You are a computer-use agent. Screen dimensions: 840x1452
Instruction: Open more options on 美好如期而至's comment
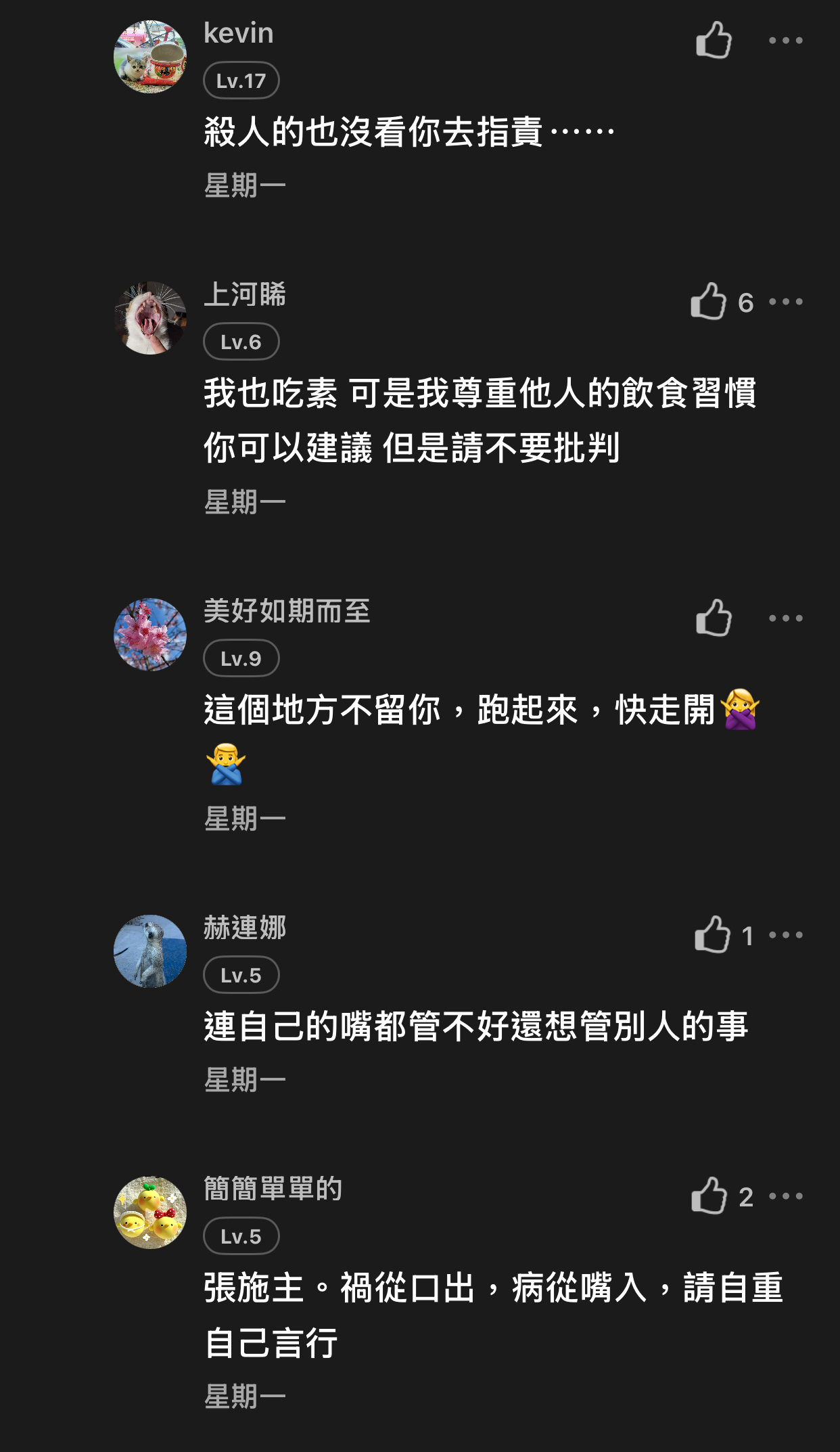pyautogui.click(x=785, y=618)
